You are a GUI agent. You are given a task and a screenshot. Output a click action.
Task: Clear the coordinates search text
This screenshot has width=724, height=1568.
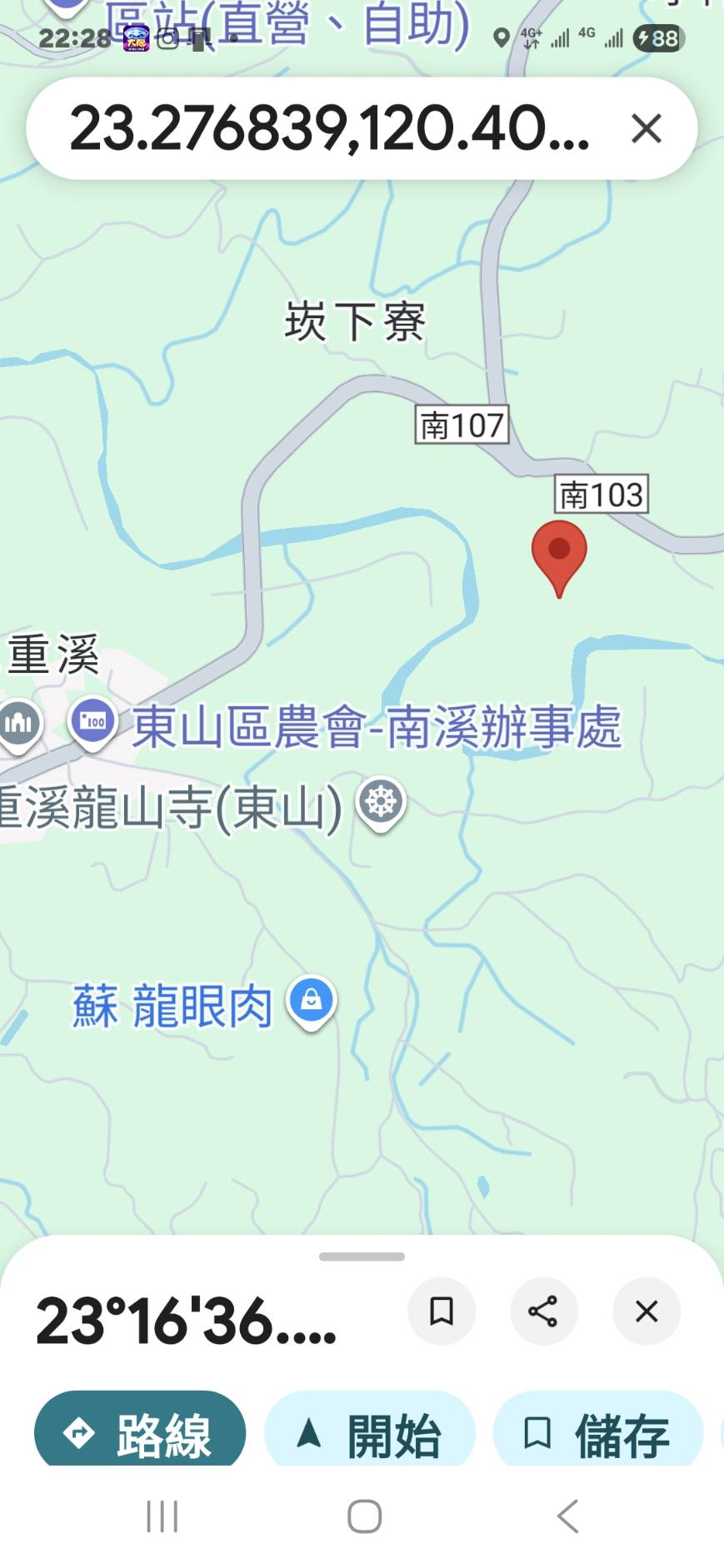coord(646,129)
